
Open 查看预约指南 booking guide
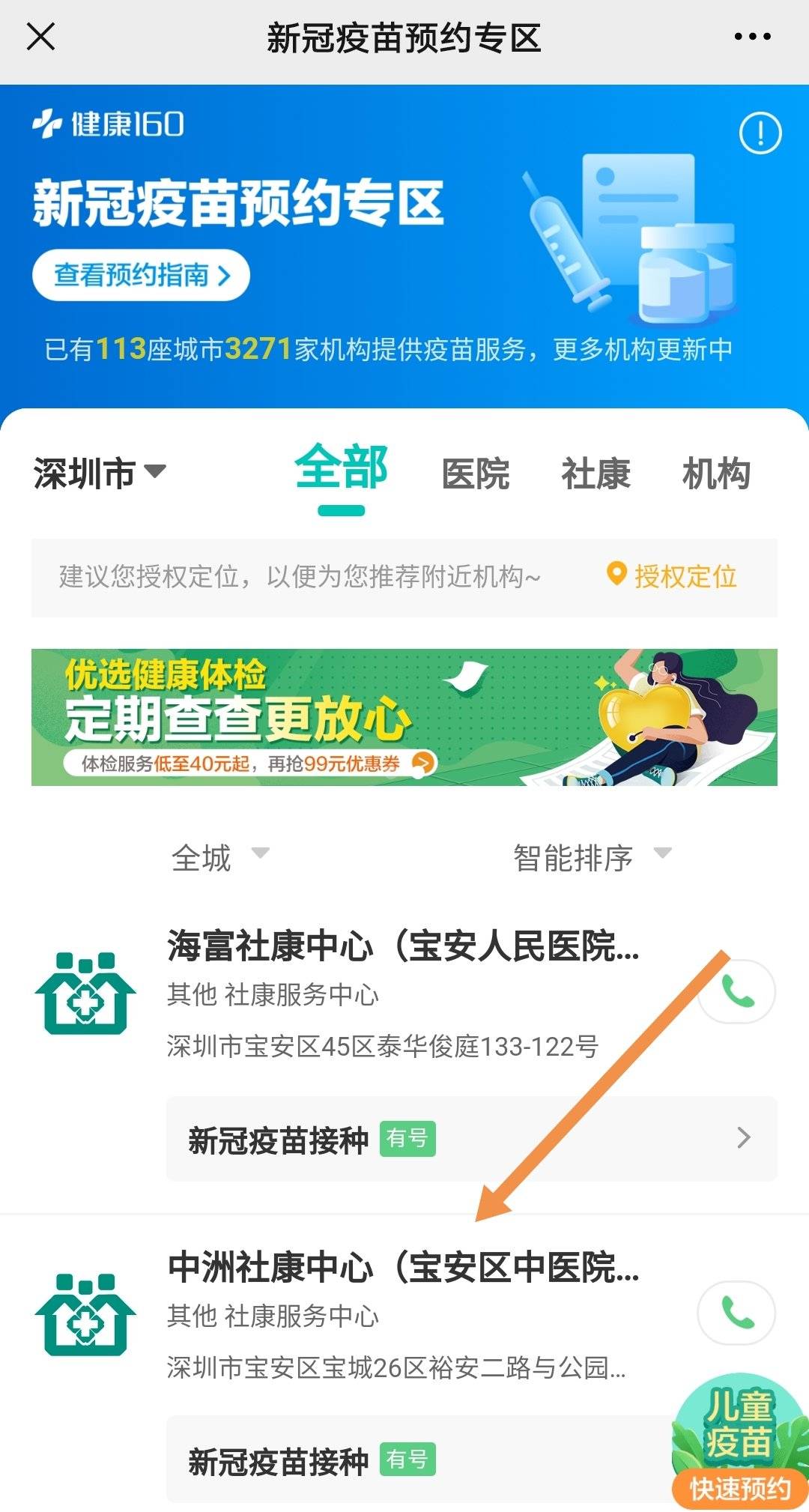(141, 276)
